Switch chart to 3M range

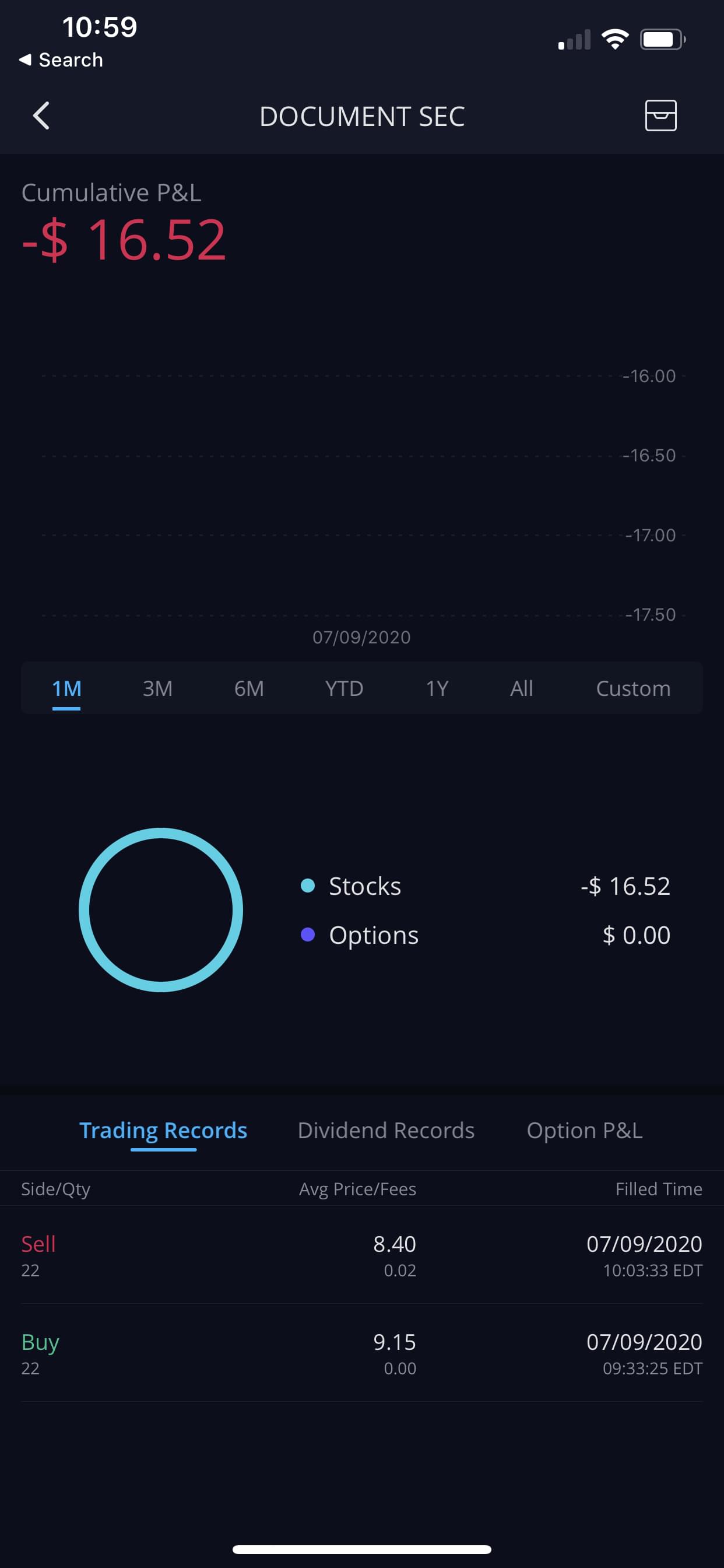click(x=157, y=688)
